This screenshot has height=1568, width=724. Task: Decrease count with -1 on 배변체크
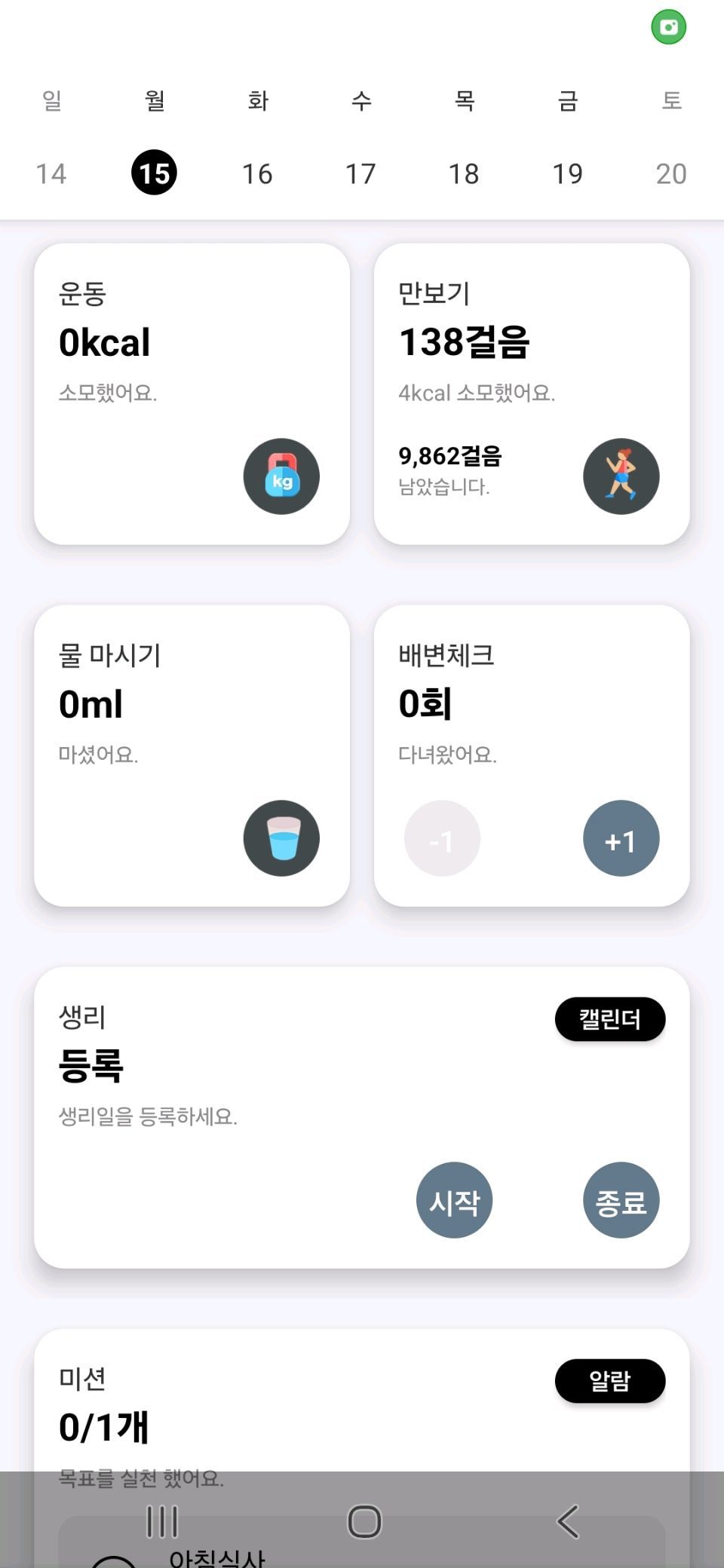click(442, 838)
